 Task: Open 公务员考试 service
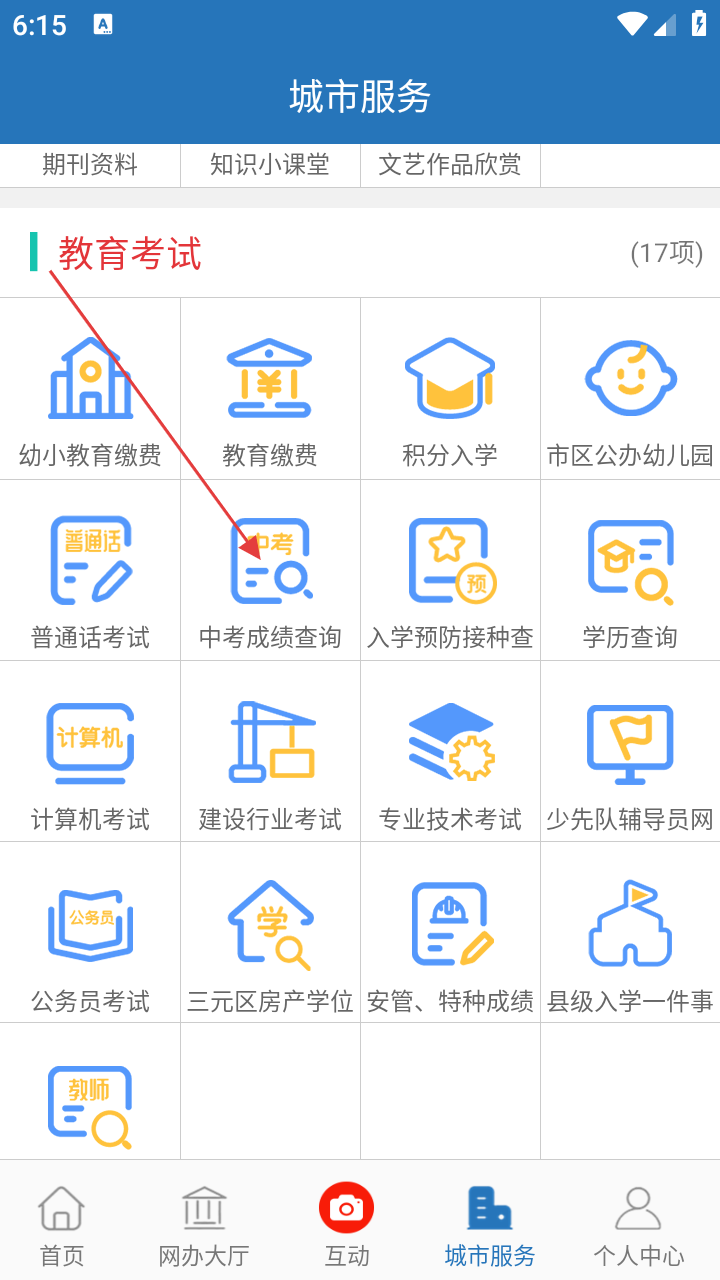click(90, 932)
